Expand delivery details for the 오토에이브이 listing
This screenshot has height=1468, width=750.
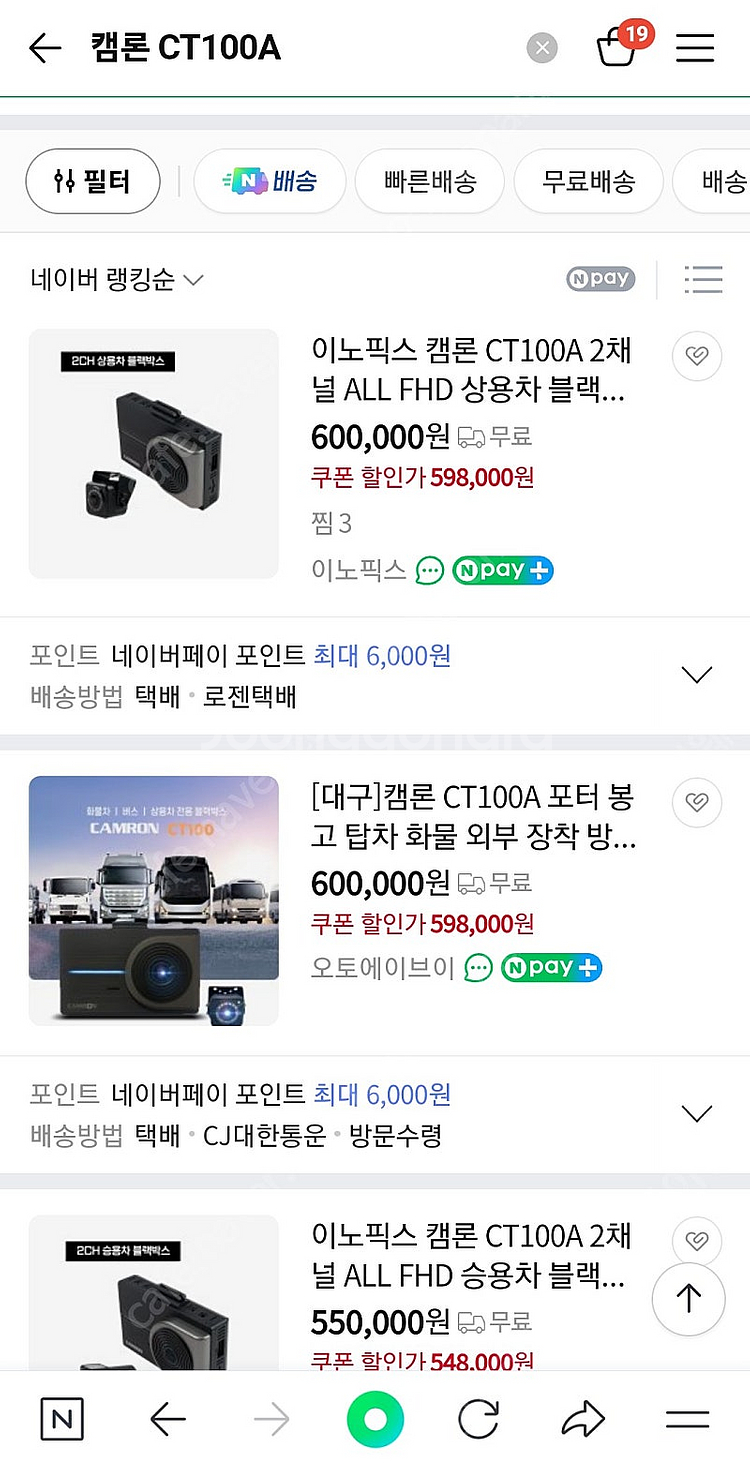696,1111
